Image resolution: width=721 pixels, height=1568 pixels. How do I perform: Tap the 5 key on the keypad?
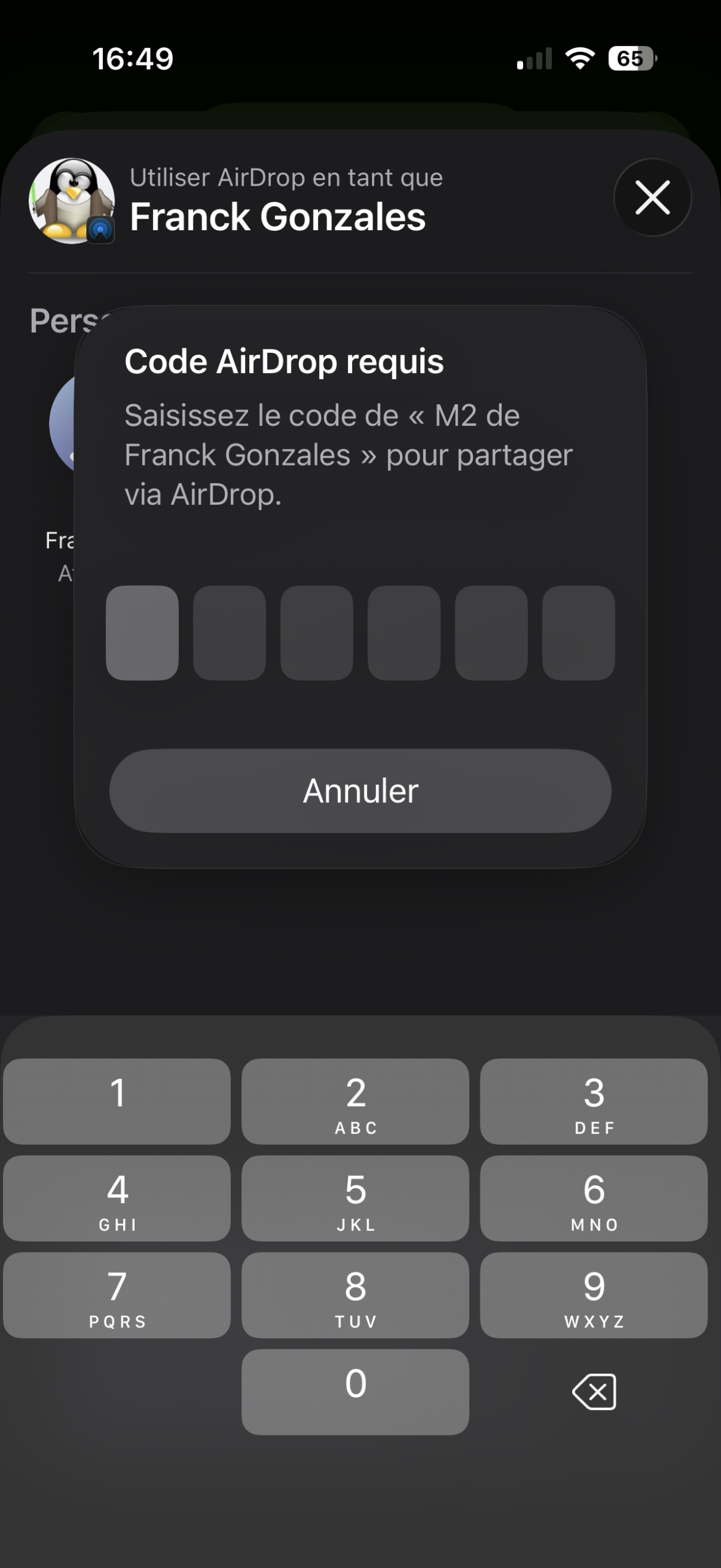tap(355, 1198)
